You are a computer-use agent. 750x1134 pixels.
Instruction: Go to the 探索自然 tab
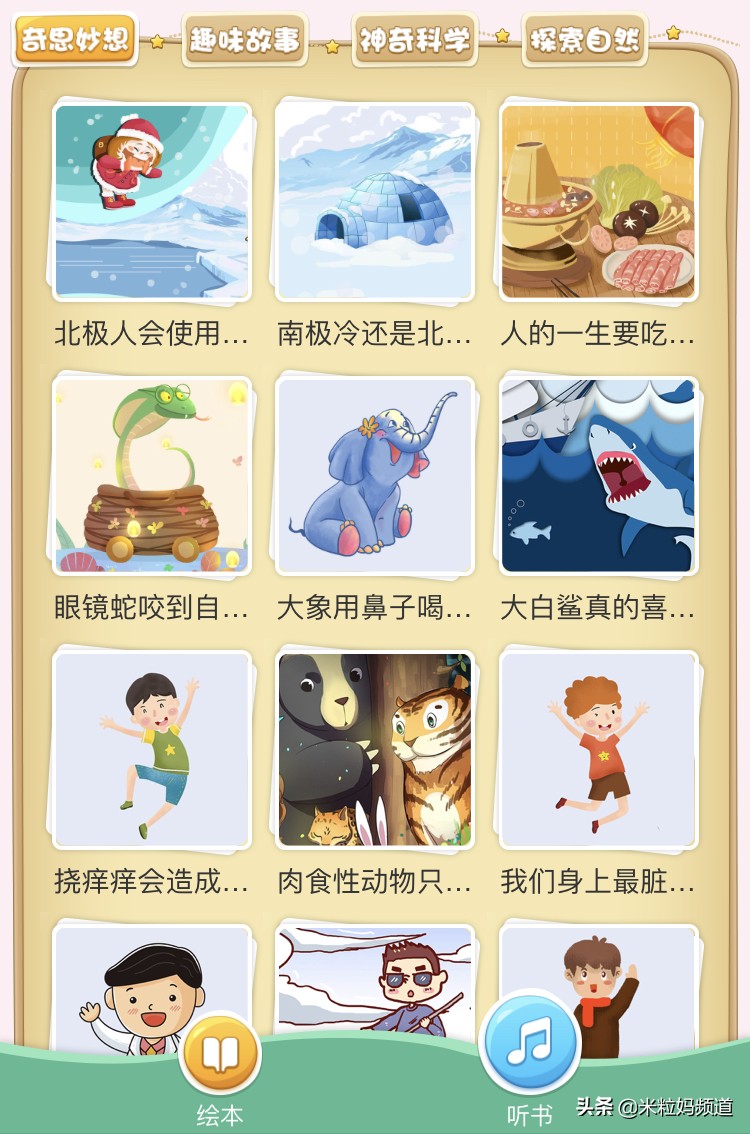[x=585, y=40]
